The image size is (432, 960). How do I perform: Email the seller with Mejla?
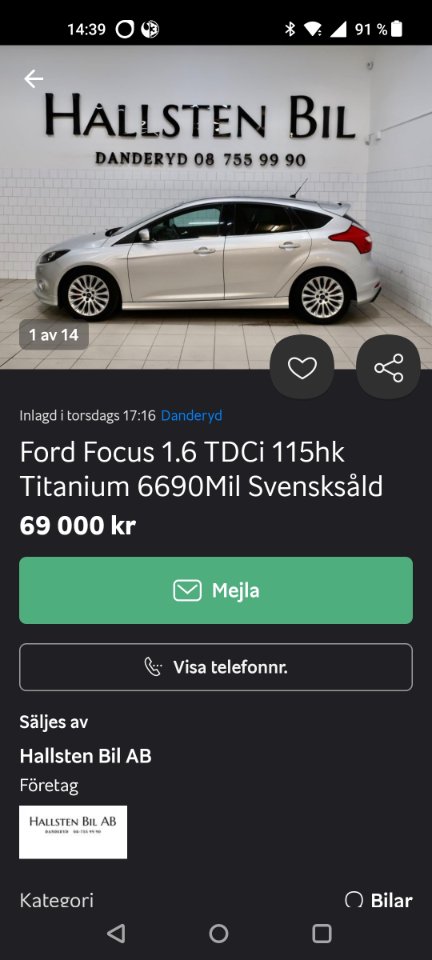[x=216, y=590]
